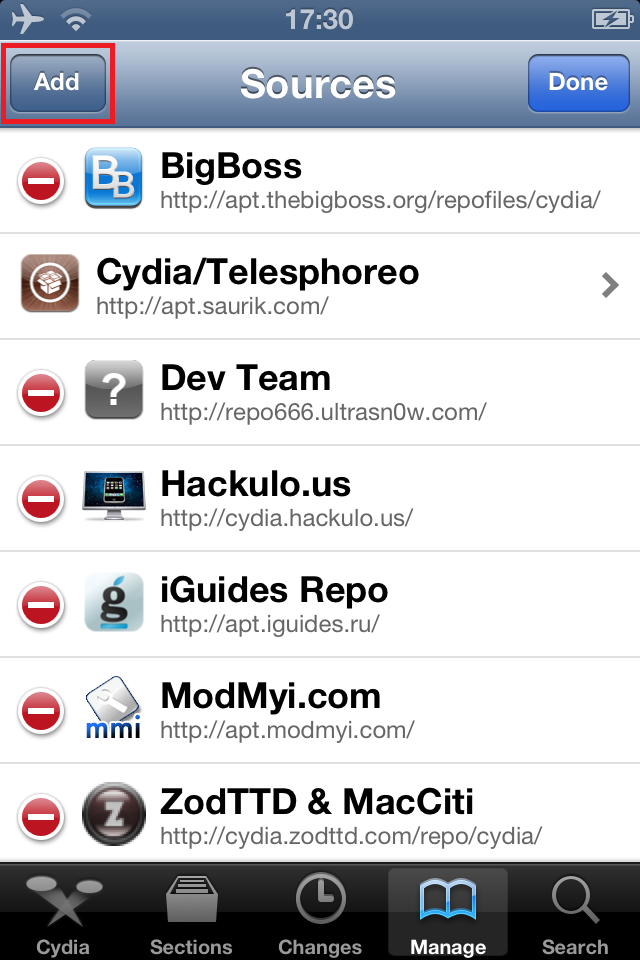640x960 pixels.
Task: Go to the Changes tab
Action: [x=320, y=915]
